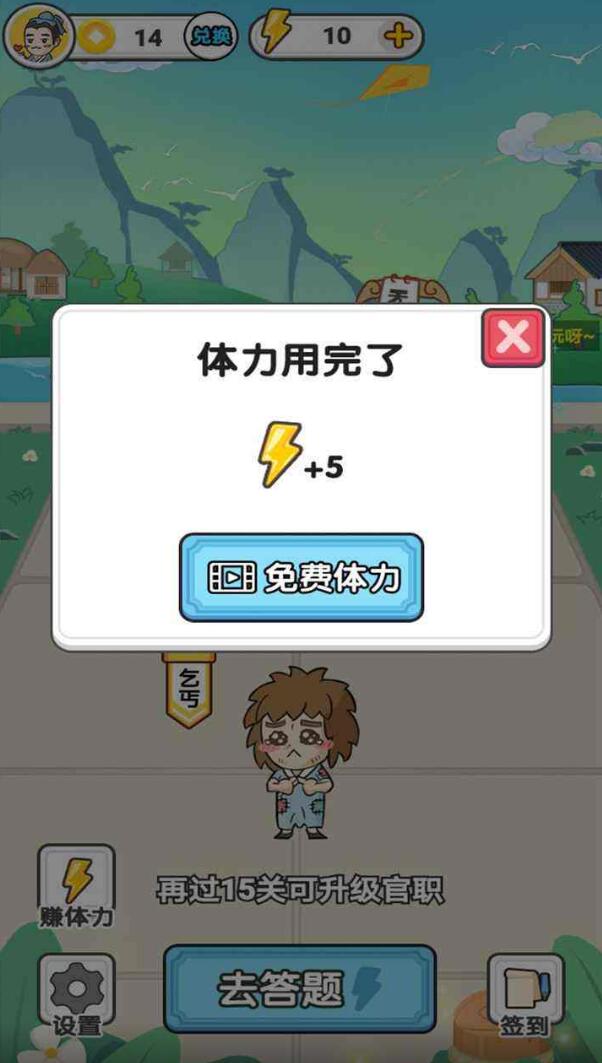Close the 体力用完了 popup

pos(513,337)
